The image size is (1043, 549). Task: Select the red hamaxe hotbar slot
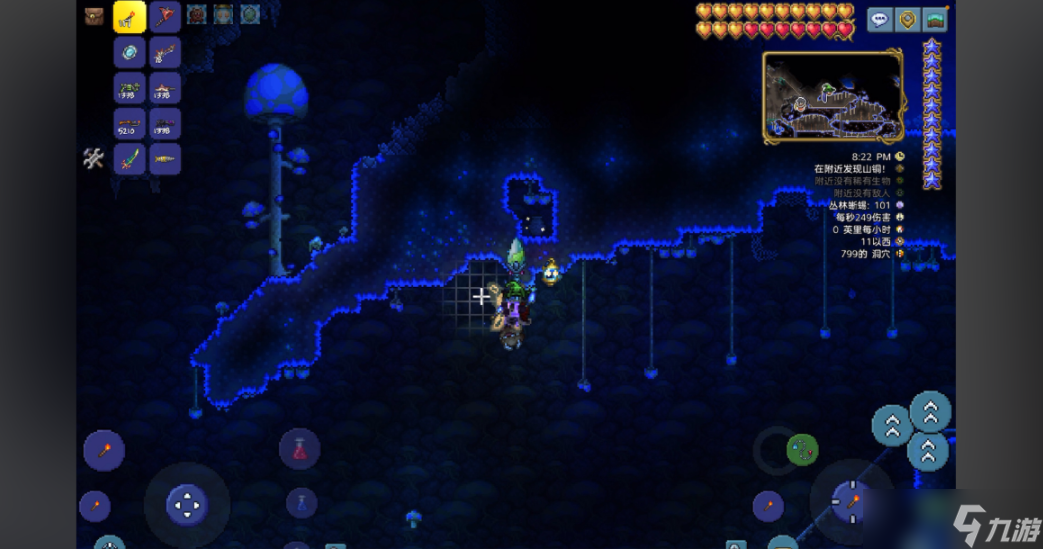(165, 17)
